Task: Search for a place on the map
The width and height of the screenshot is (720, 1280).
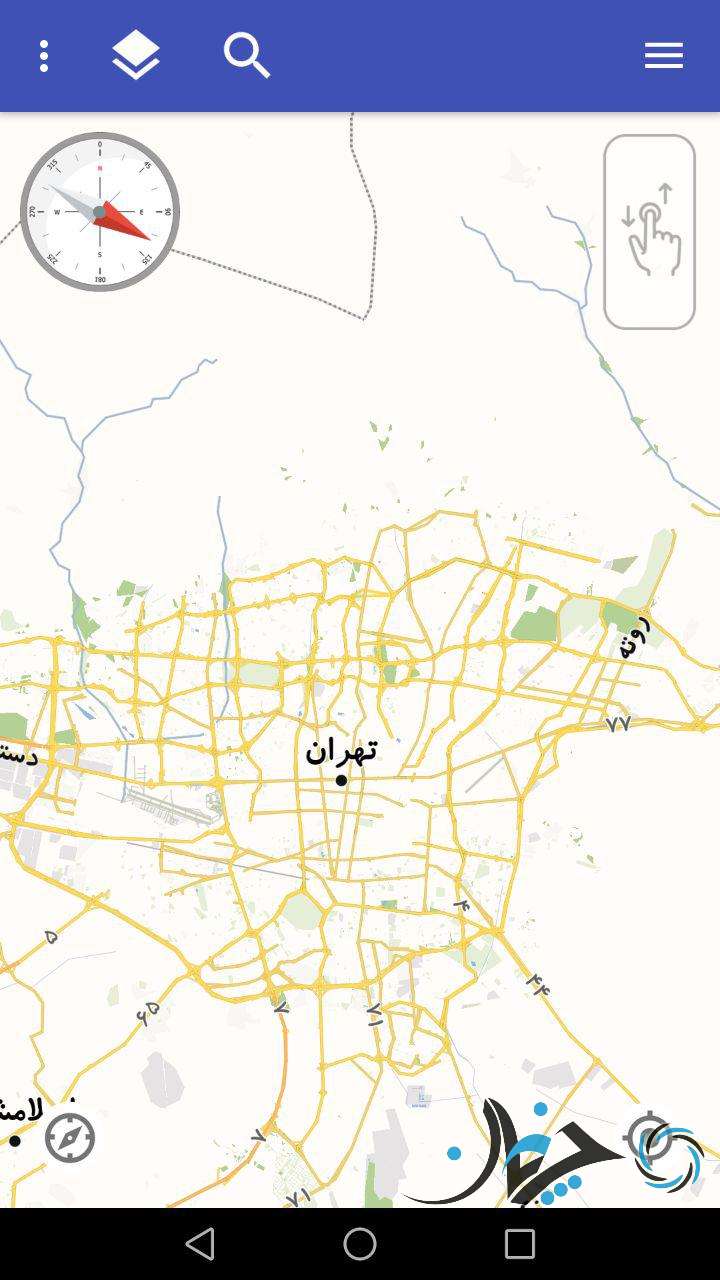Action: click(247, 56)
